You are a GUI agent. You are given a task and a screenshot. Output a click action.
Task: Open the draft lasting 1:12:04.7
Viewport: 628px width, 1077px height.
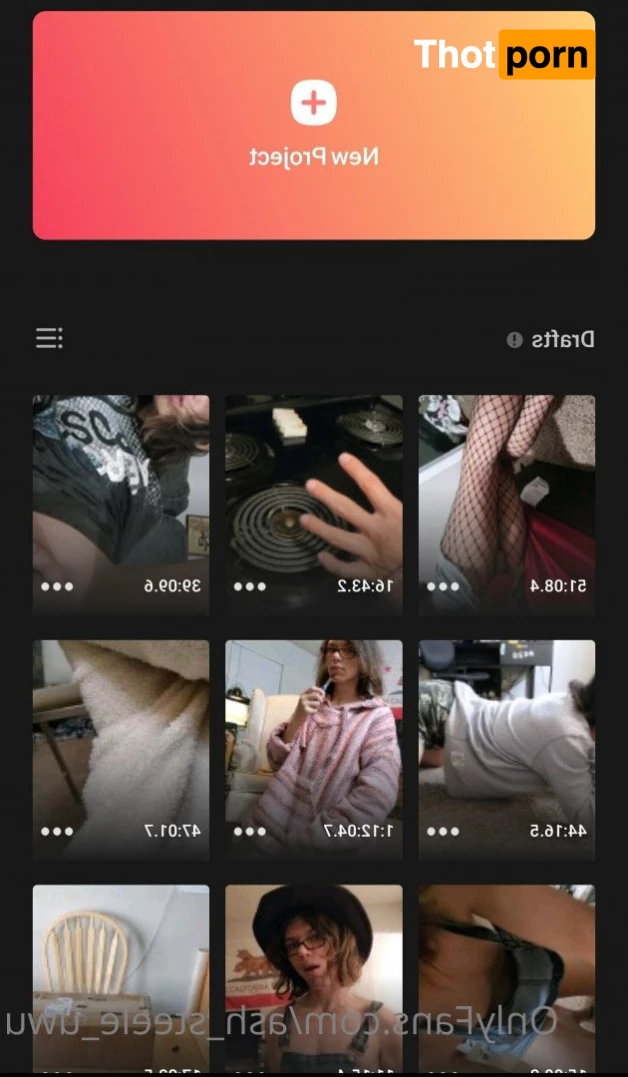click(313, 735)
